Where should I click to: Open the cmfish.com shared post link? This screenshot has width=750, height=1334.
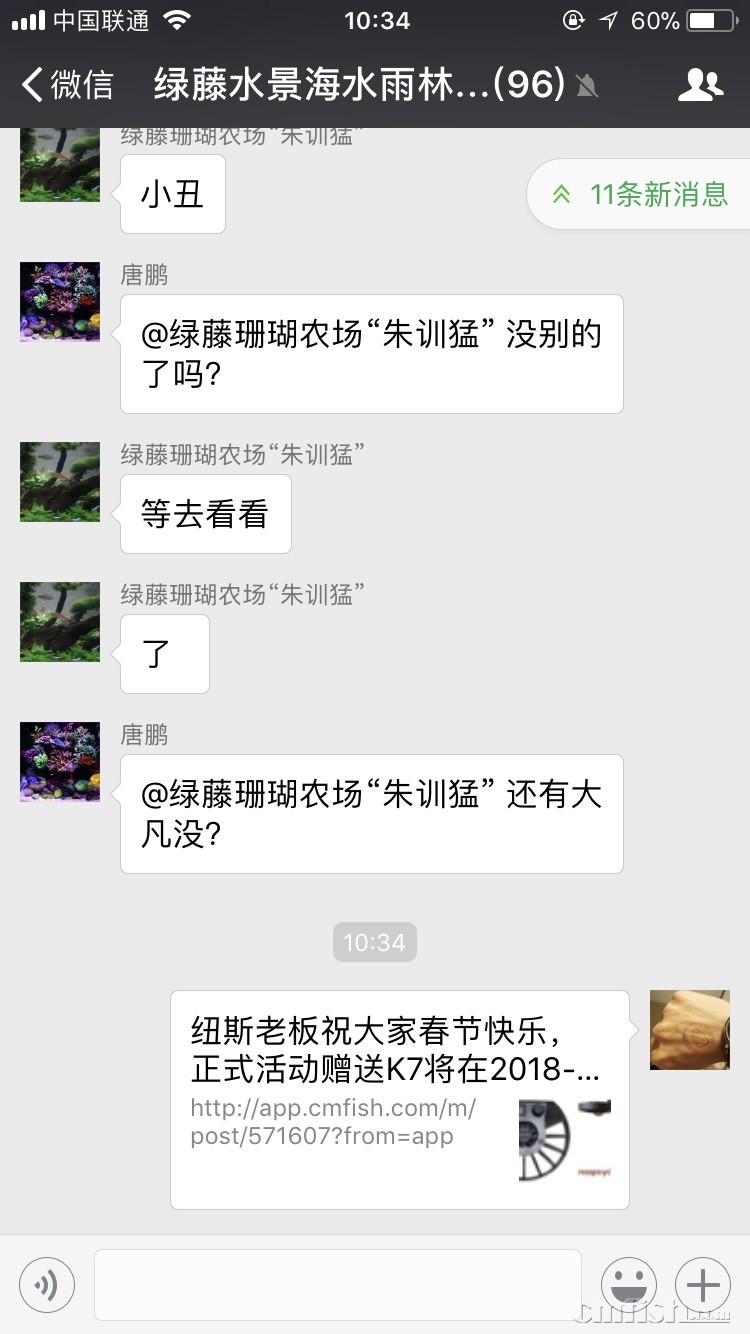point(320,1120)
